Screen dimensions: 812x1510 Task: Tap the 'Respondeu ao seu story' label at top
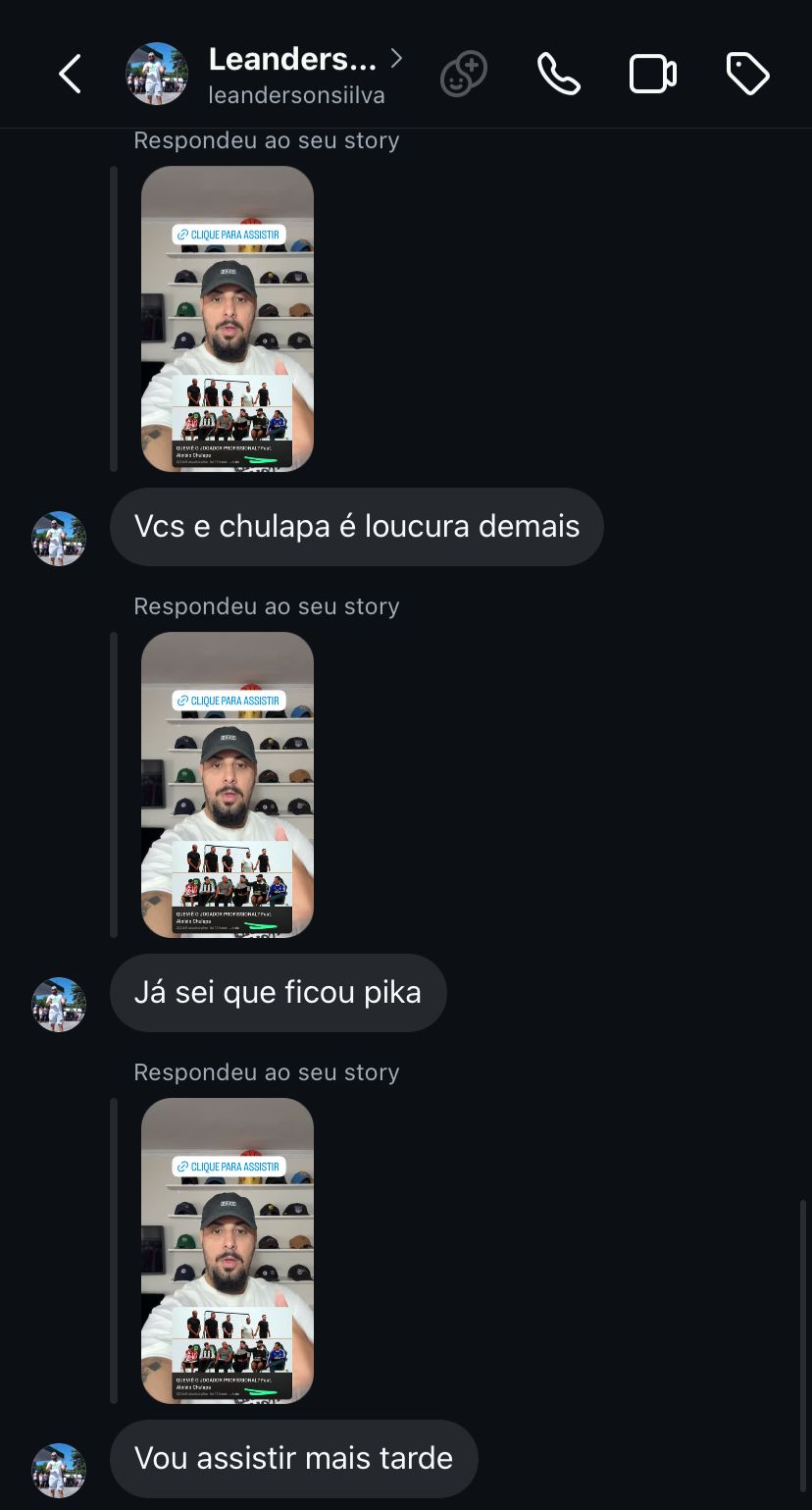click(x=267, y=140)
